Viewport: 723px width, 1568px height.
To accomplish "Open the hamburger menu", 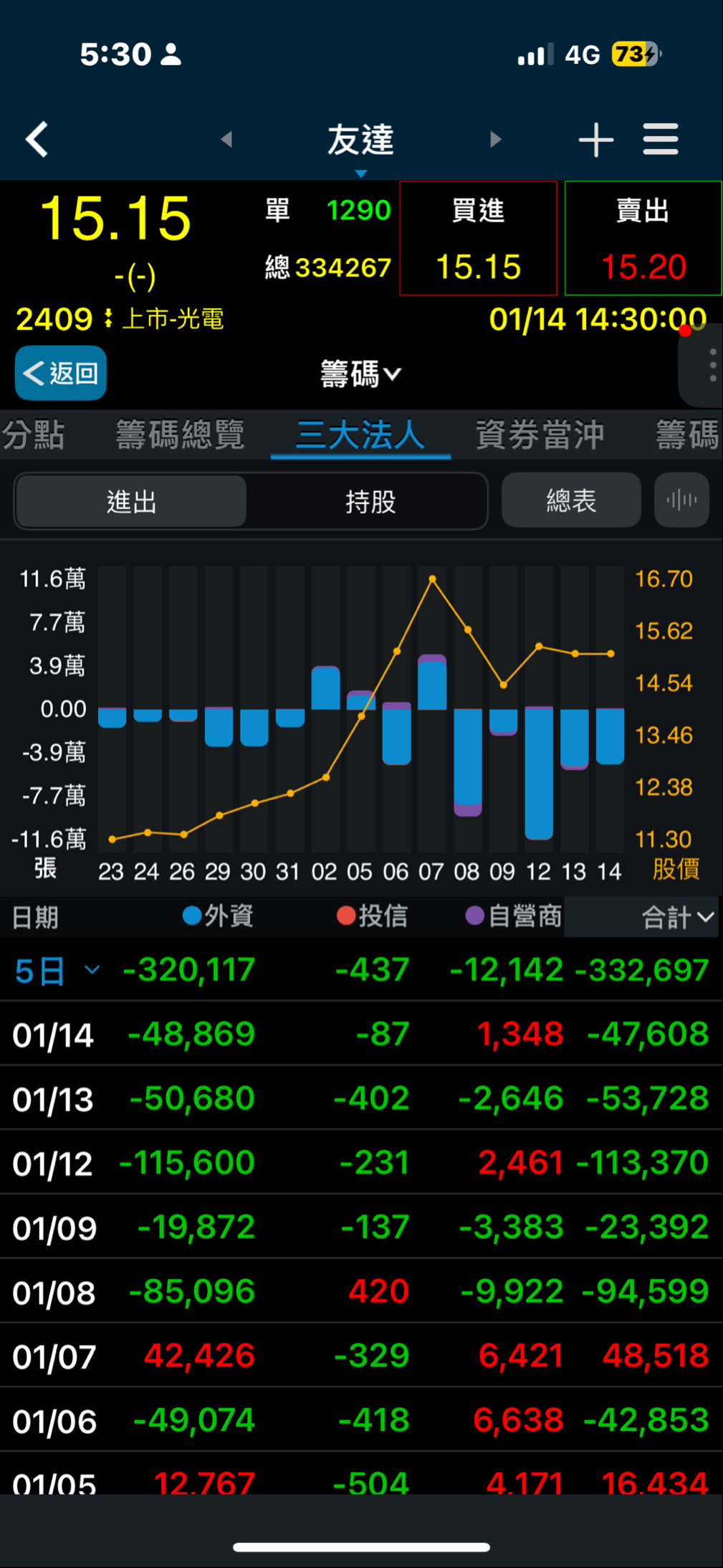I will coord(660,139).
